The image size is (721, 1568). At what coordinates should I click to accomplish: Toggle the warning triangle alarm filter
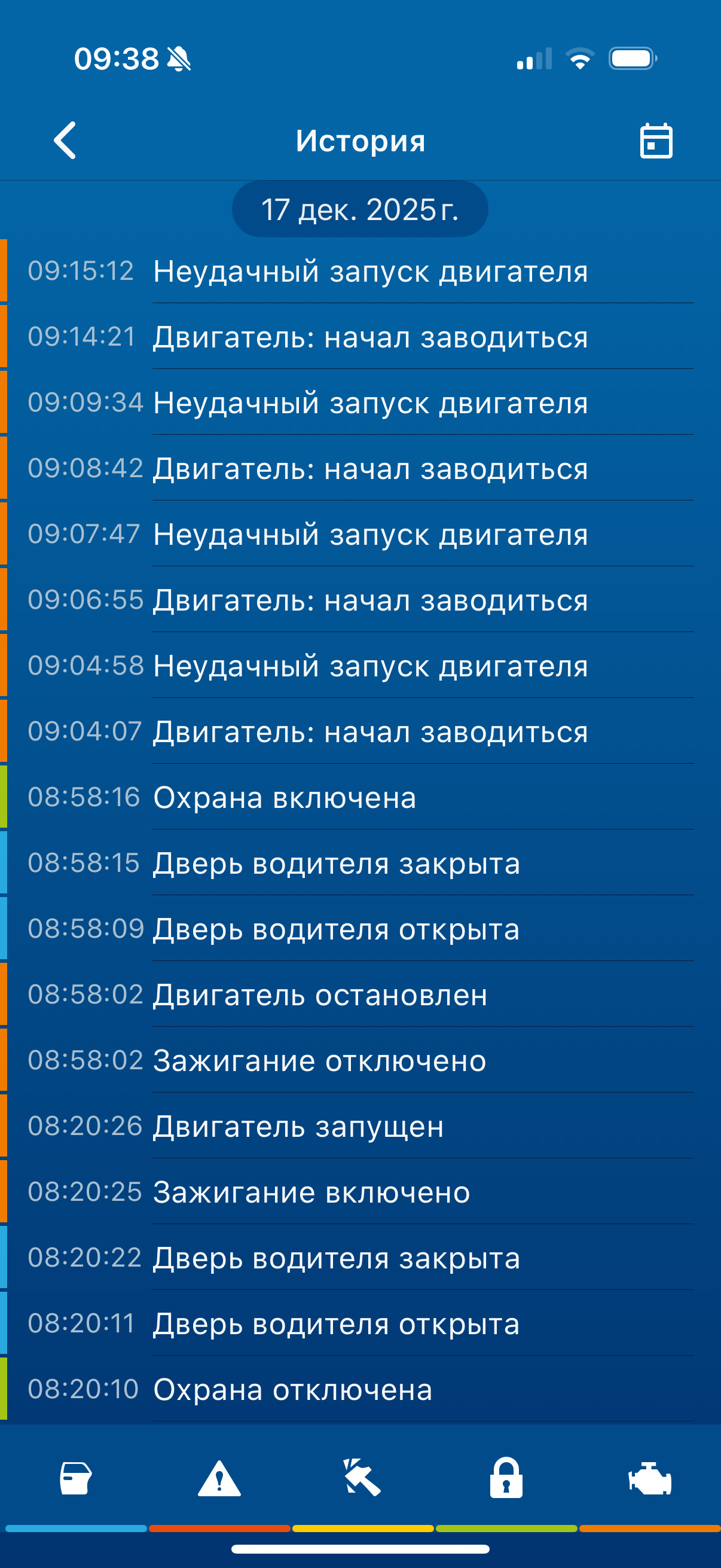point(219,1478)
